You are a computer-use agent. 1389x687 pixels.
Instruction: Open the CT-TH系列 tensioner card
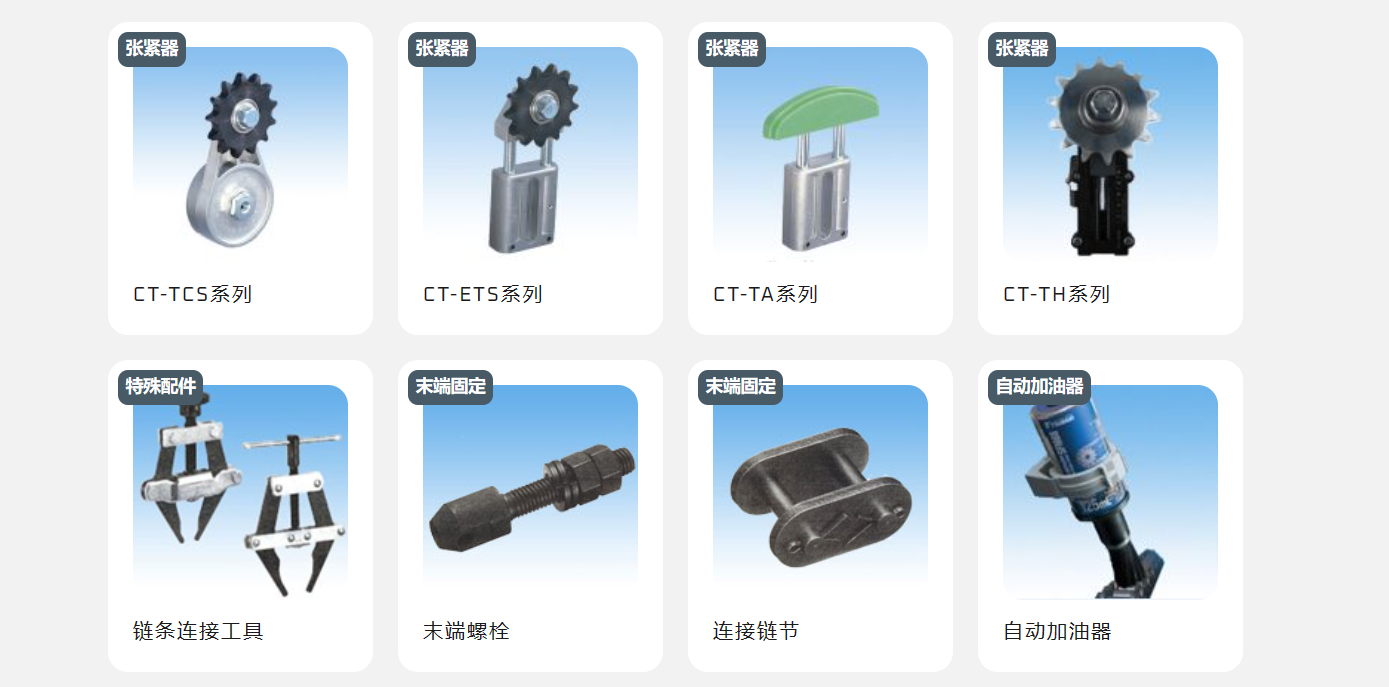[1110, 178]
